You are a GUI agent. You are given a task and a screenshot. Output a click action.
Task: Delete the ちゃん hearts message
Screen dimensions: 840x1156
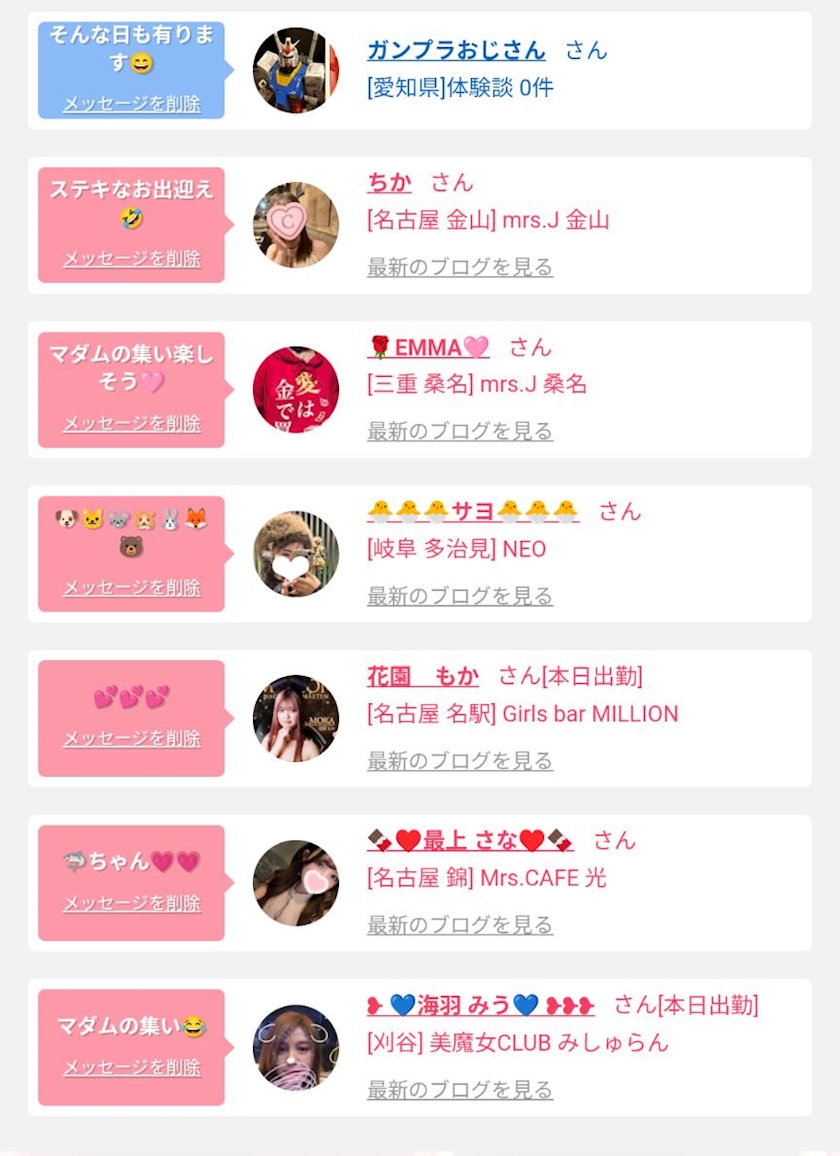(x=132, y=903)
